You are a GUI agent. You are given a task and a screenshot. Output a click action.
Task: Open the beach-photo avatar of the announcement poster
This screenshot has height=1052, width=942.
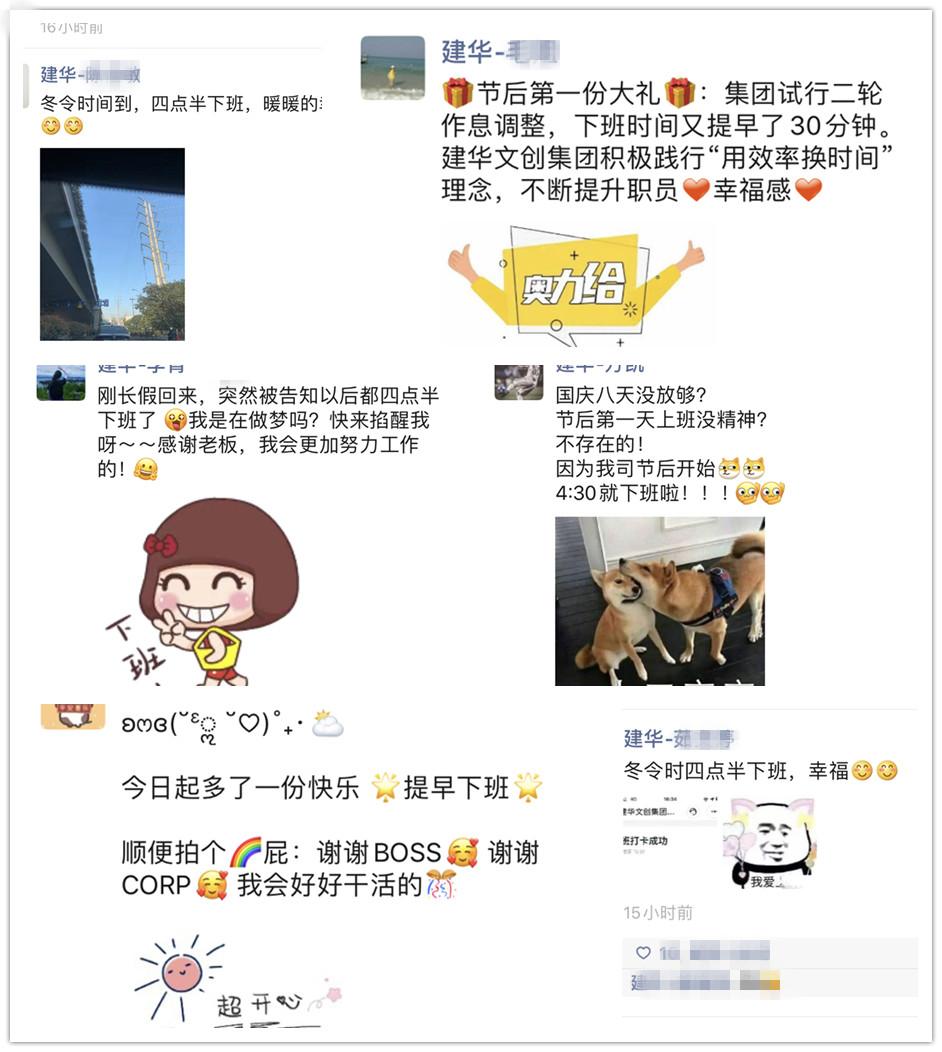tap(392, 65)
